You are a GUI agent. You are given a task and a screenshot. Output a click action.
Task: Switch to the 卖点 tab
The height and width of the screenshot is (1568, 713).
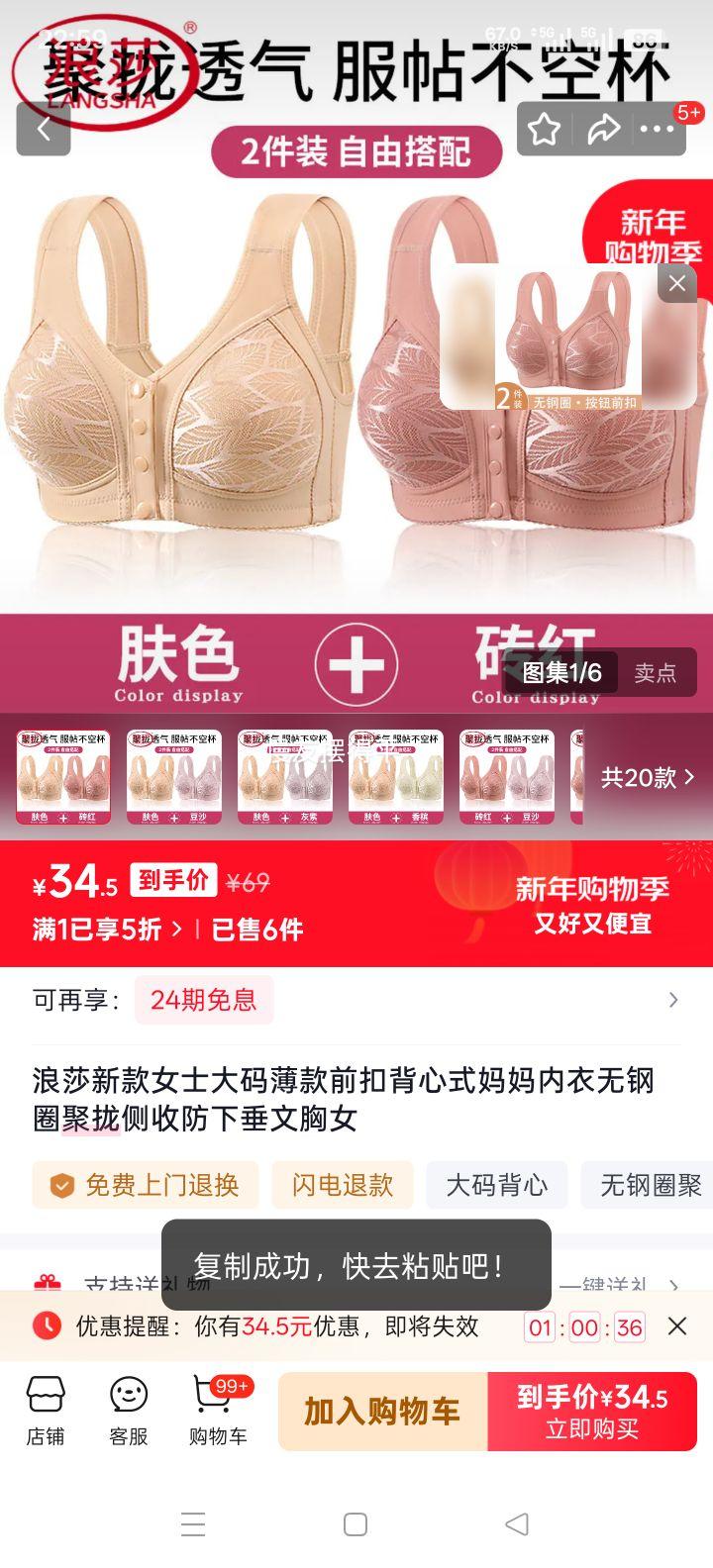coord(659,672)
